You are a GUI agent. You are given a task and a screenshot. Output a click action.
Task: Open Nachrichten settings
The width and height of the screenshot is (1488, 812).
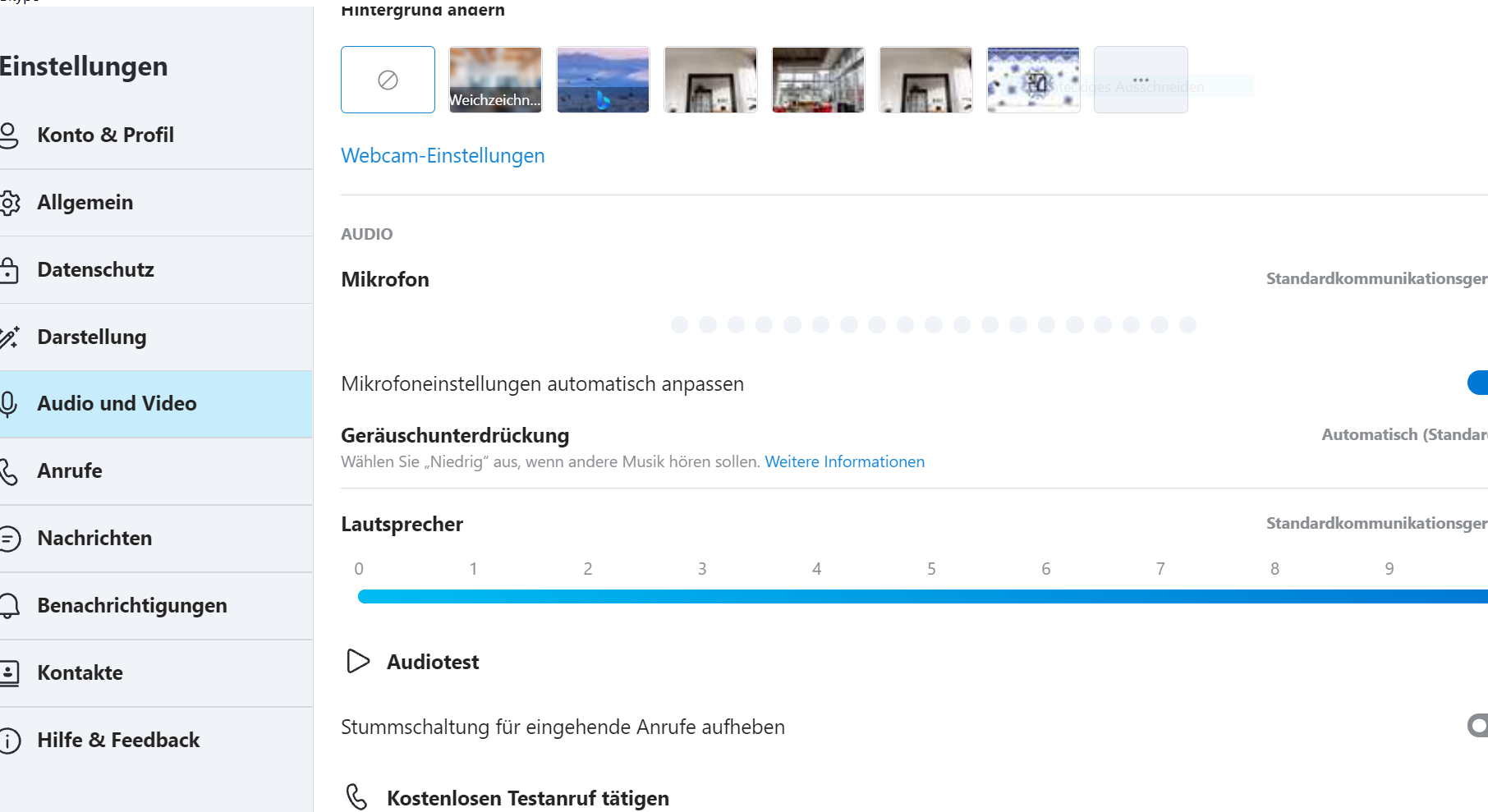(94, 538)
